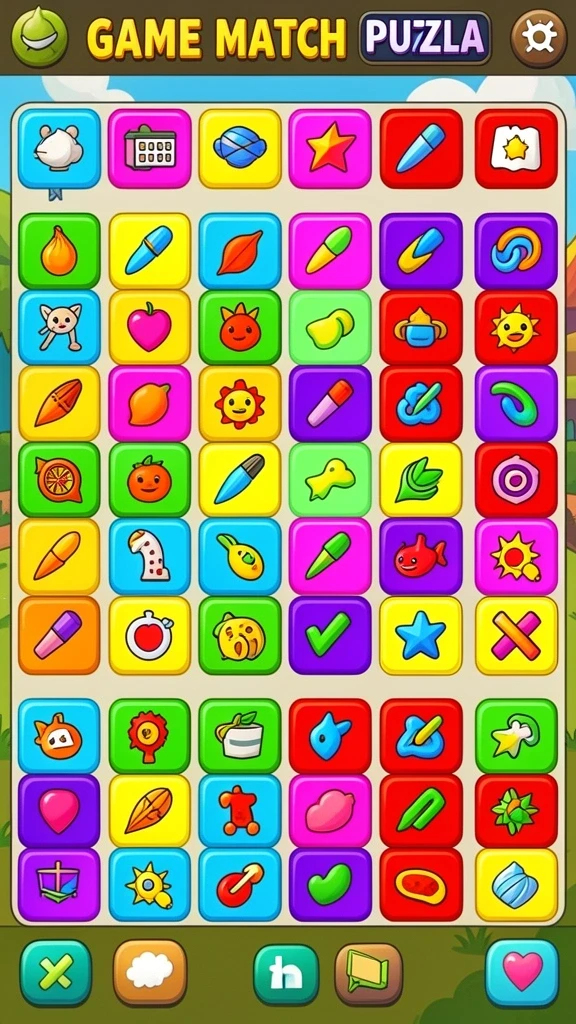Image resolution: width=576 pixels, height=1024 pixels.
Task: Select the red fish on purple tile
Action: pos(421,557)
